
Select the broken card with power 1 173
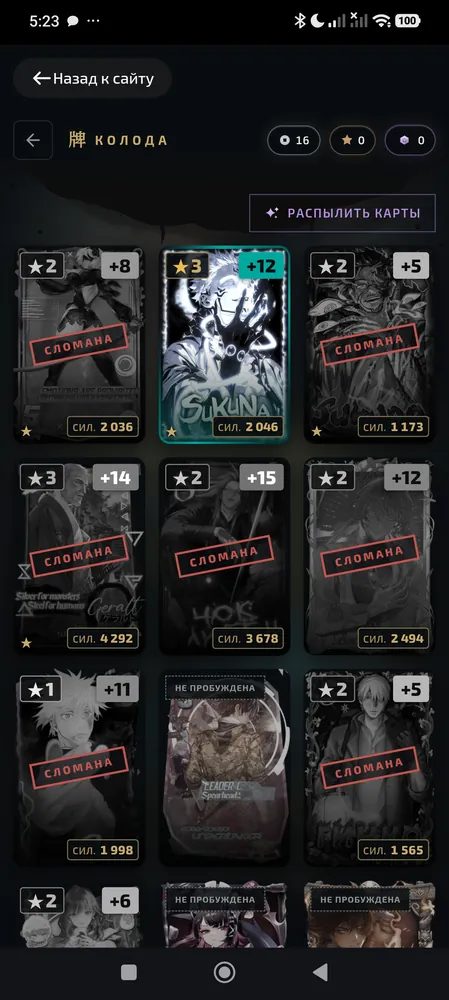tap(369, 344)
